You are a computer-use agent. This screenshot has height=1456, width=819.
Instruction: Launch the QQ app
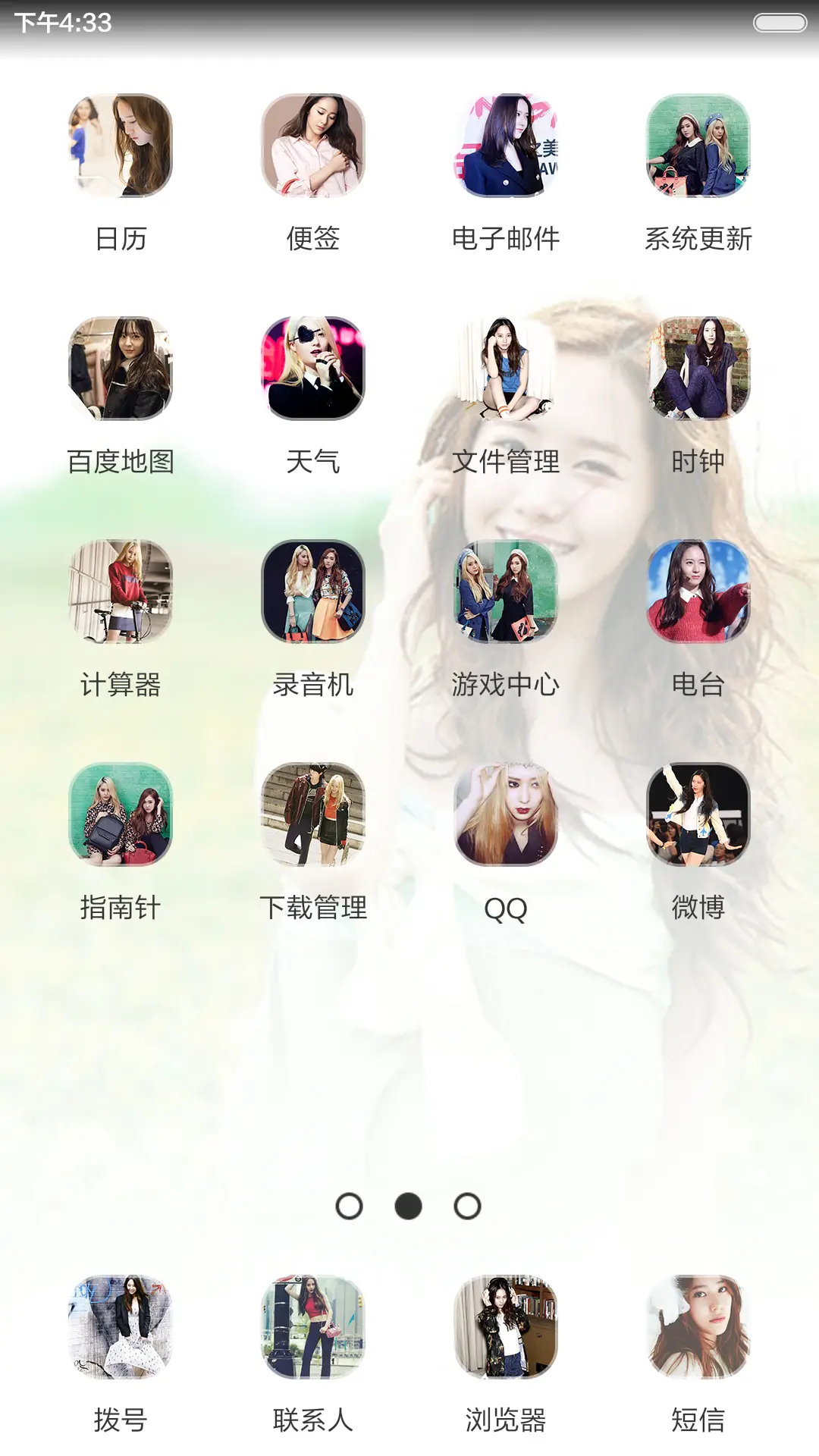coord(506,814)
